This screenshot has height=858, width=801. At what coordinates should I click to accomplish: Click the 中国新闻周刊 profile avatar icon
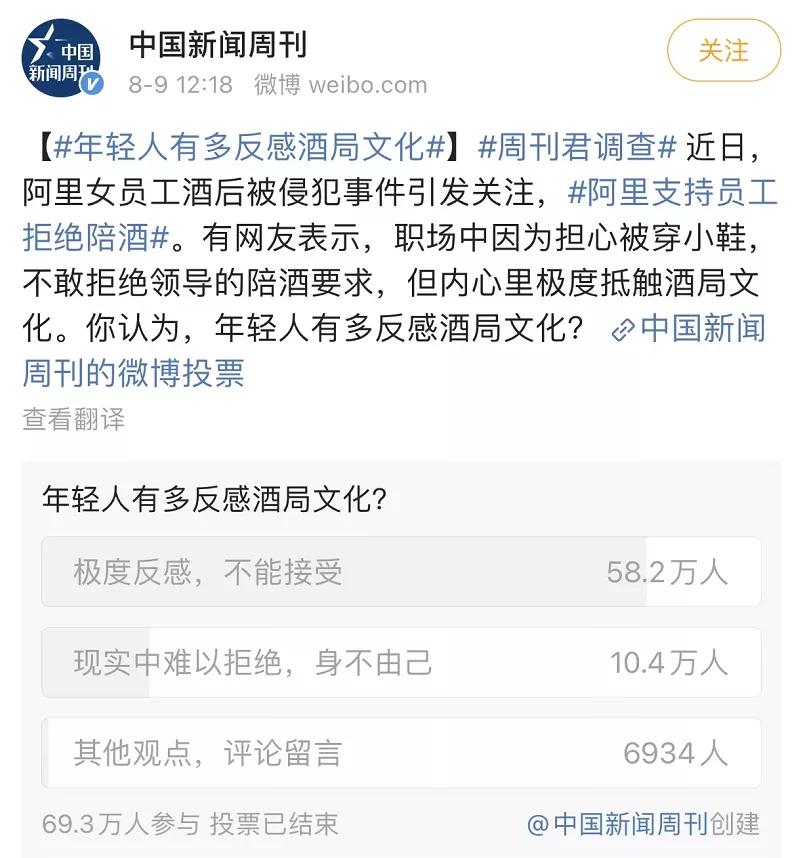pyautogui.click(x=60, y=54)
